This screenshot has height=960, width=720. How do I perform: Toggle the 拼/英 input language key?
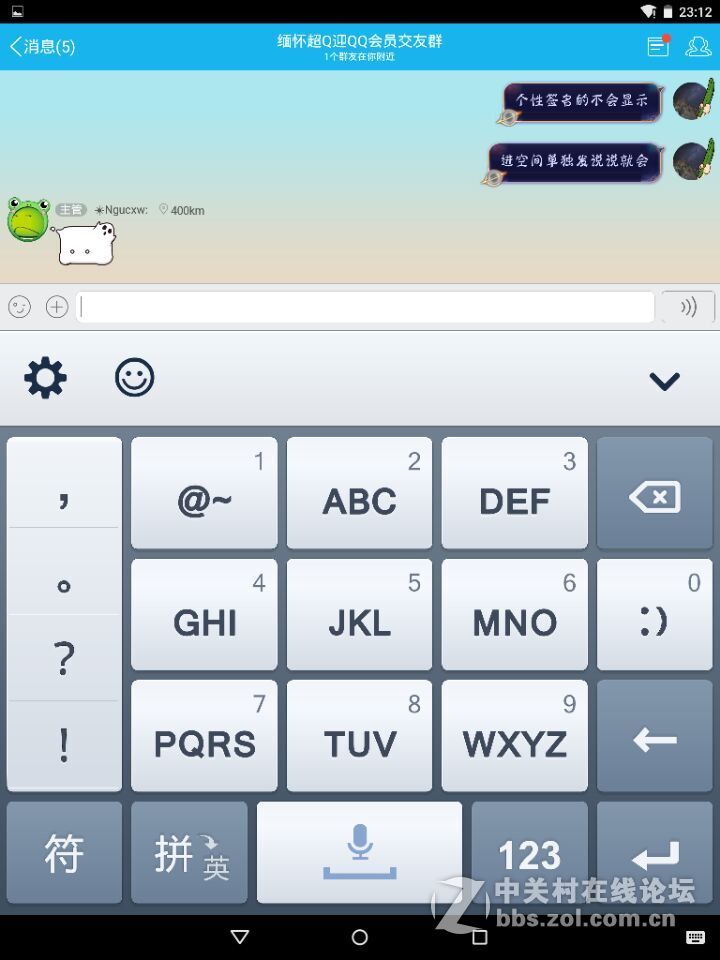(189, 853)
